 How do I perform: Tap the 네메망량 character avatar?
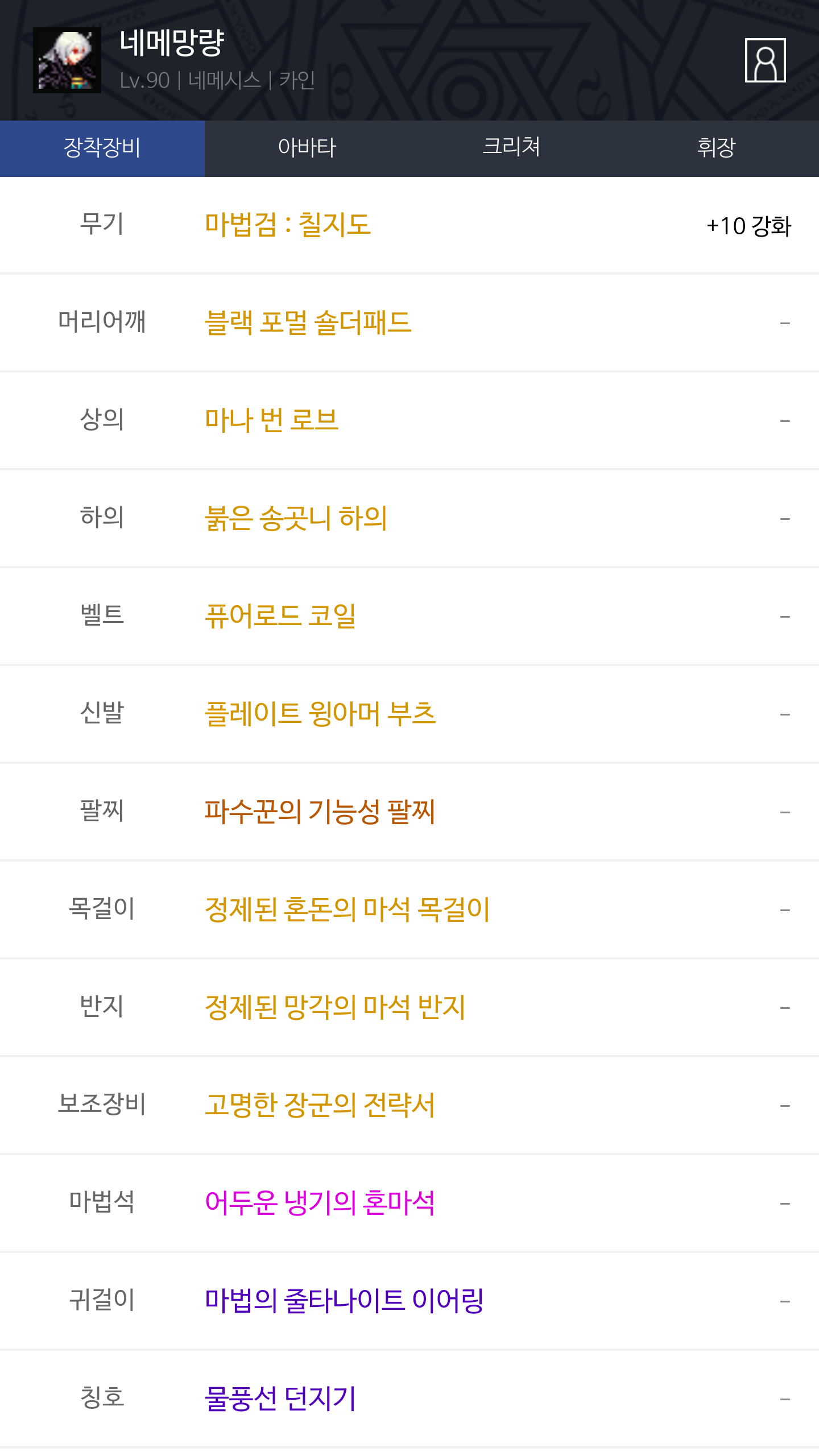67,60
